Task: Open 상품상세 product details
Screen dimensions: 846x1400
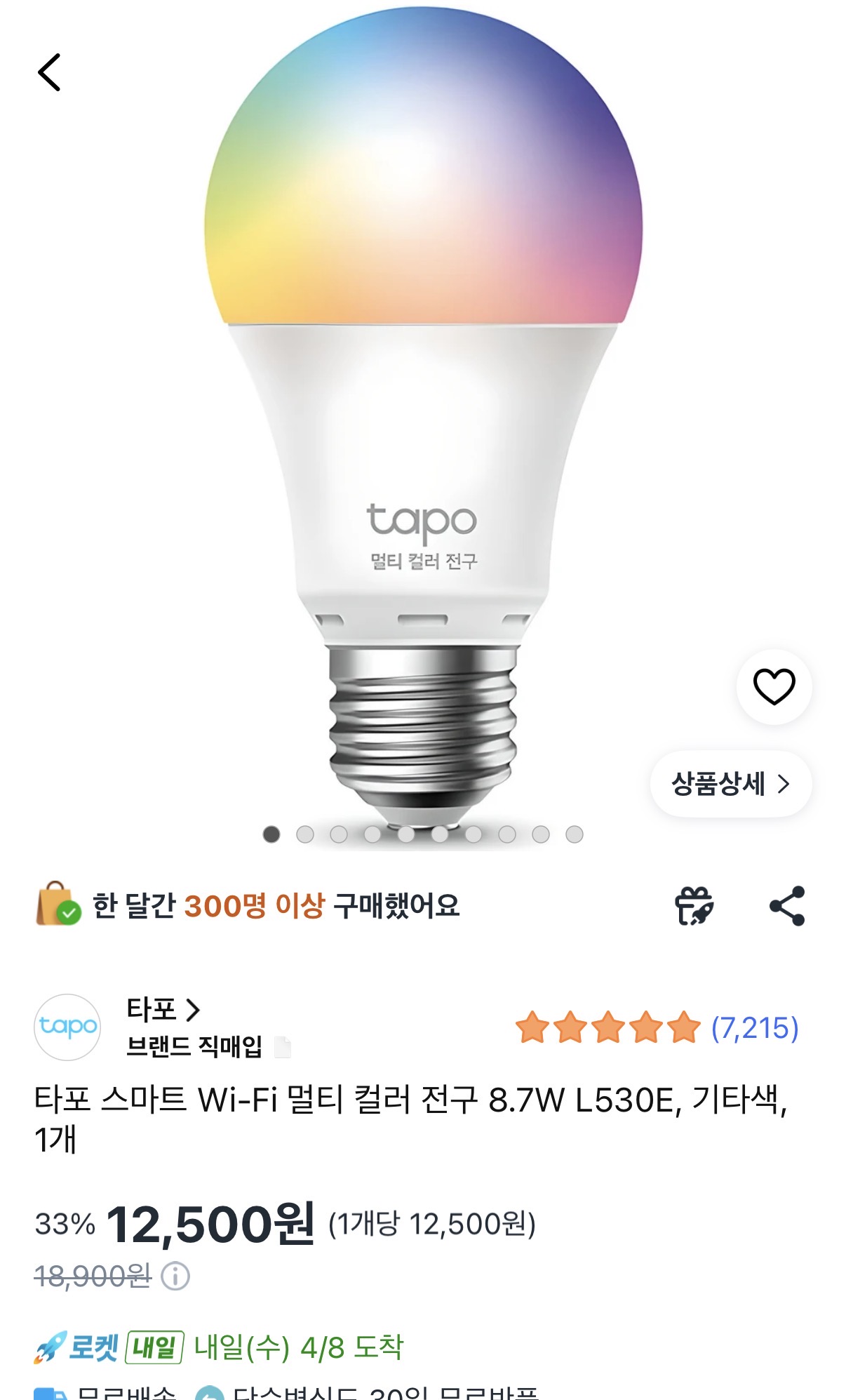Action: 730,784
